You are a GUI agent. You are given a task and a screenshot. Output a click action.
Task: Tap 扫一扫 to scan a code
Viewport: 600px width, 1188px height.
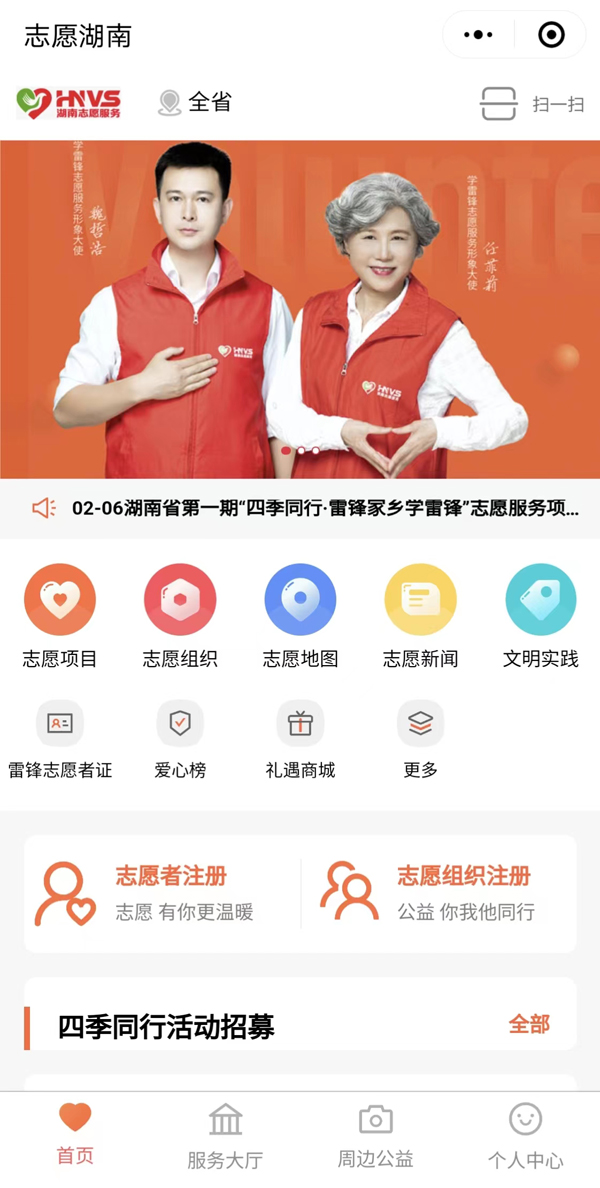[x=532, y=103]
